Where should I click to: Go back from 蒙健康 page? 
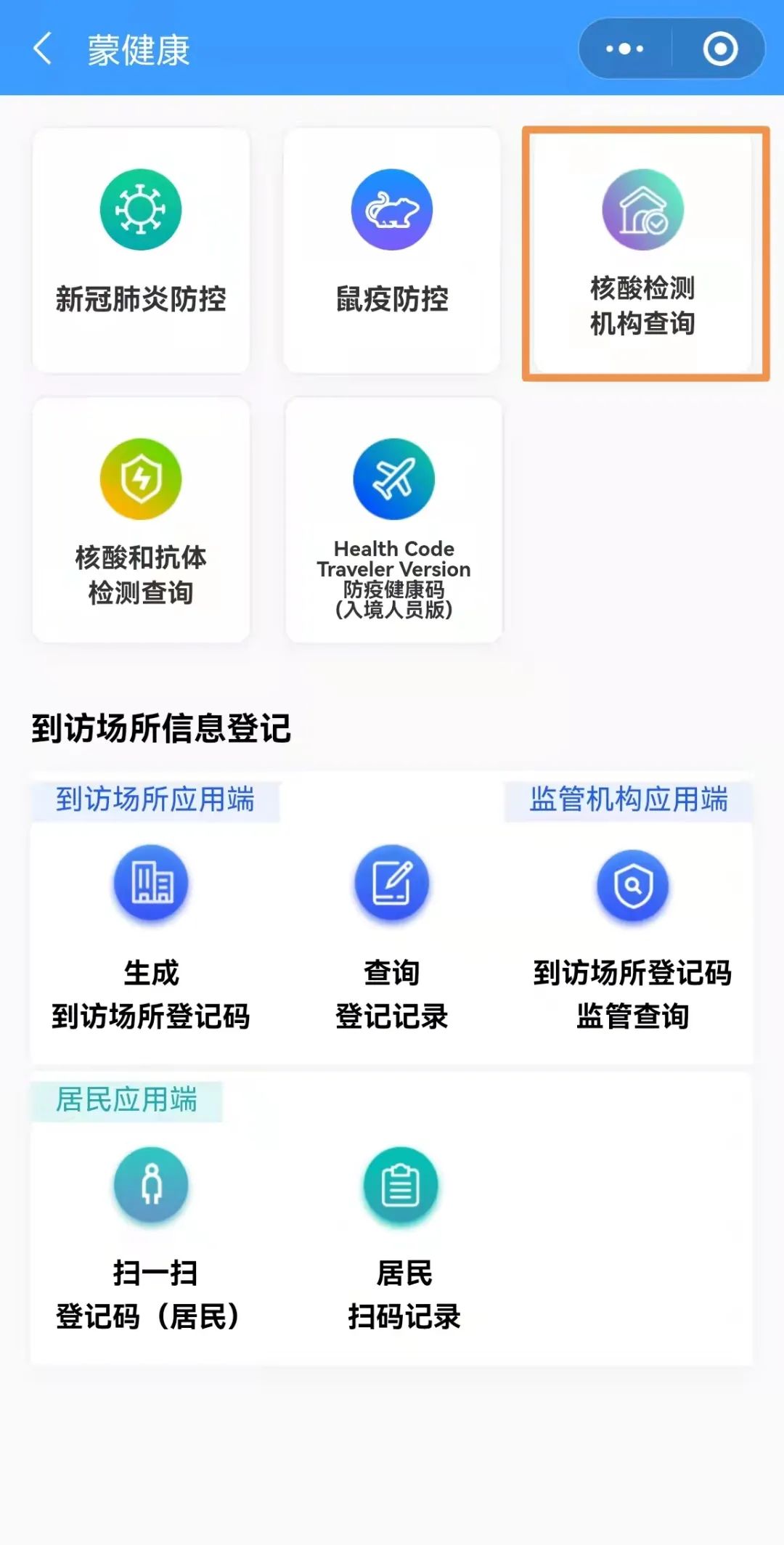[x=43, y=49]
